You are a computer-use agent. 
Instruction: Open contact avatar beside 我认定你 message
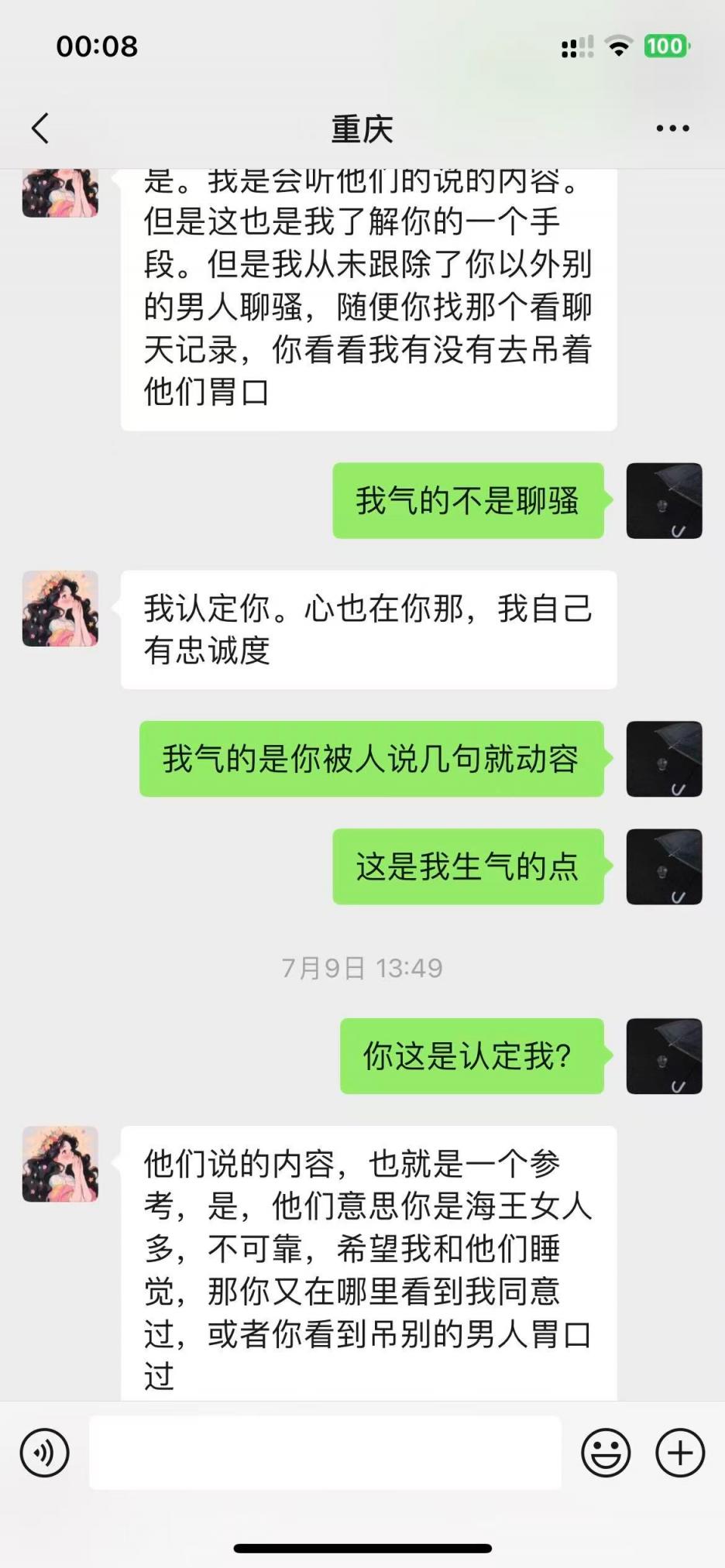[60, 609]
